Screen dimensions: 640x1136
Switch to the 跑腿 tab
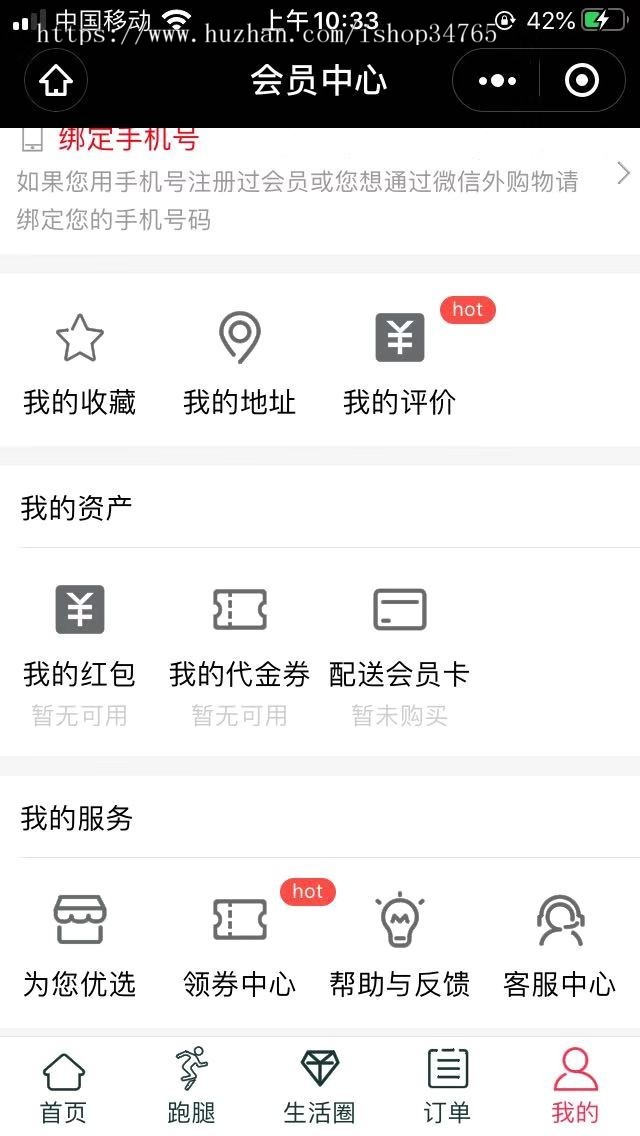(192, 1086)
